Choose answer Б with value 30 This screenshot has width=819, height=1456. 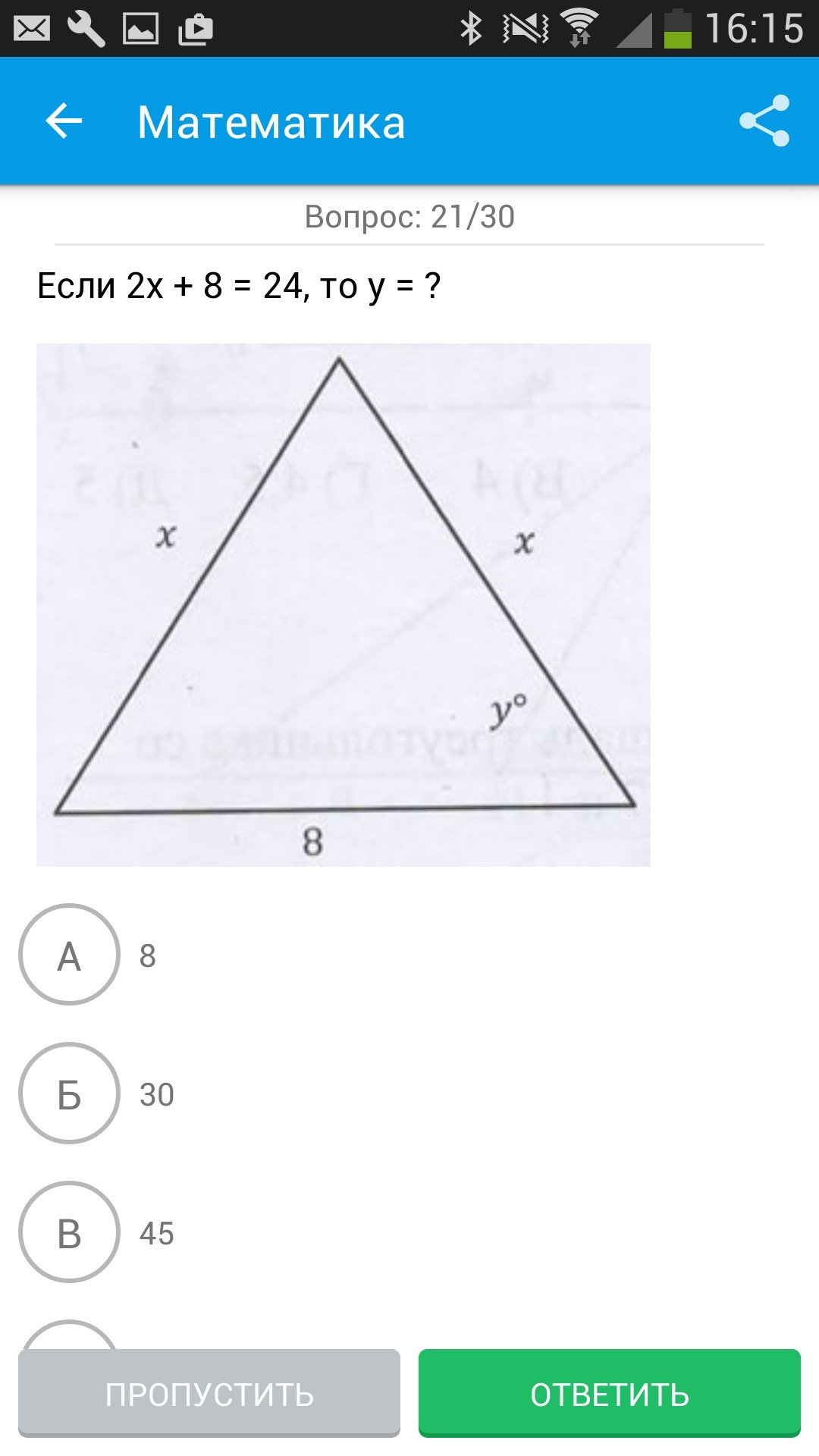pyautogui.click(x=69, y=1094)
